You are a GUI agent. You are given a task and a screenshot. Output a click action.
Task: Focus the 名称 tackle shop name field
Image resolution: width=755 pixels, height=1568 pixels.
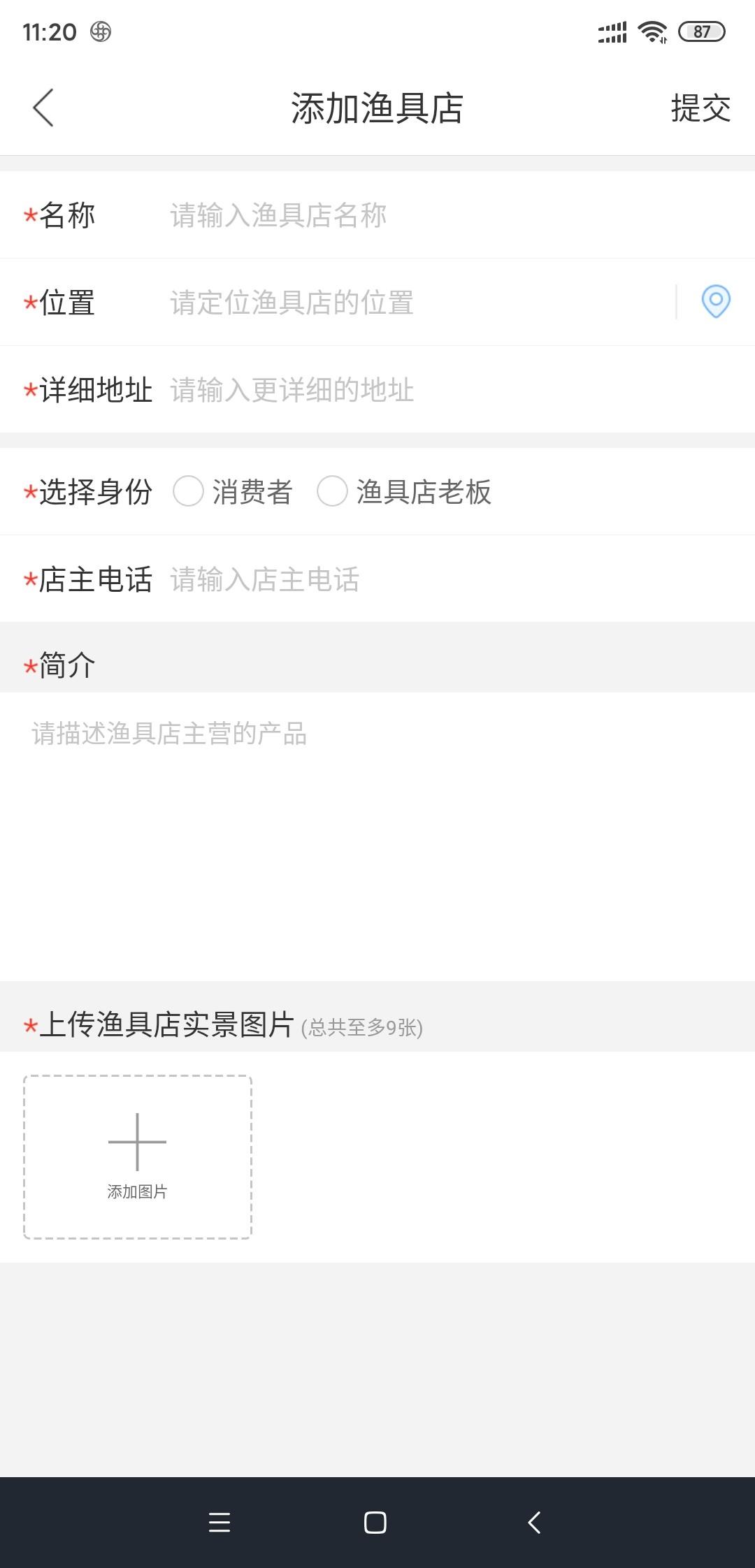[454, 215]
